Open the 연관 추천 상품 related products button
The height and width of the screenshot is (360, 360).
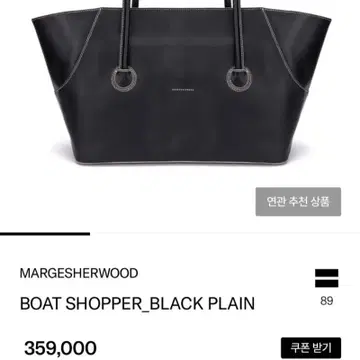(x=298, y=202)
